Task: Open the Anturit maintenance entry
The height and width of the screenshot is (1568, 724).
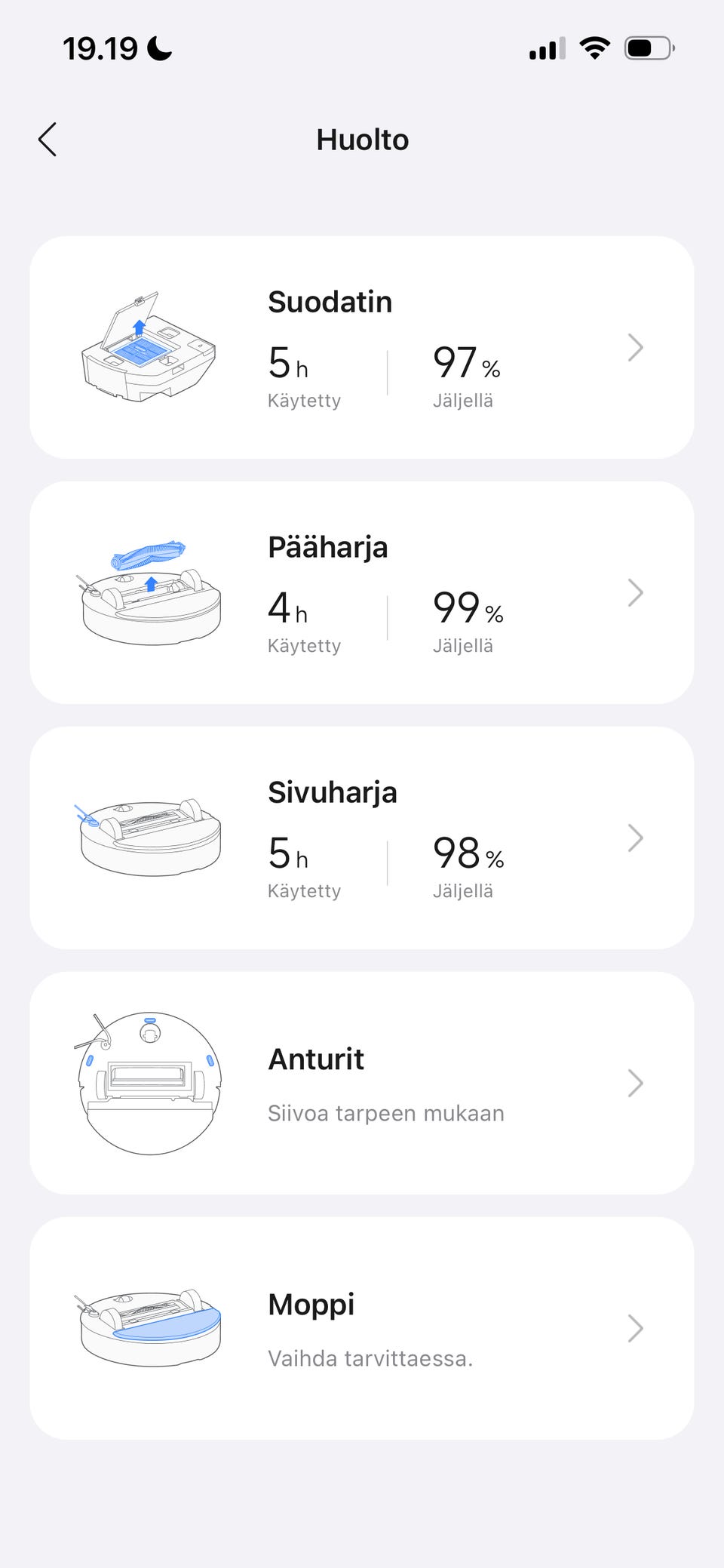Action: [637, 1083]
